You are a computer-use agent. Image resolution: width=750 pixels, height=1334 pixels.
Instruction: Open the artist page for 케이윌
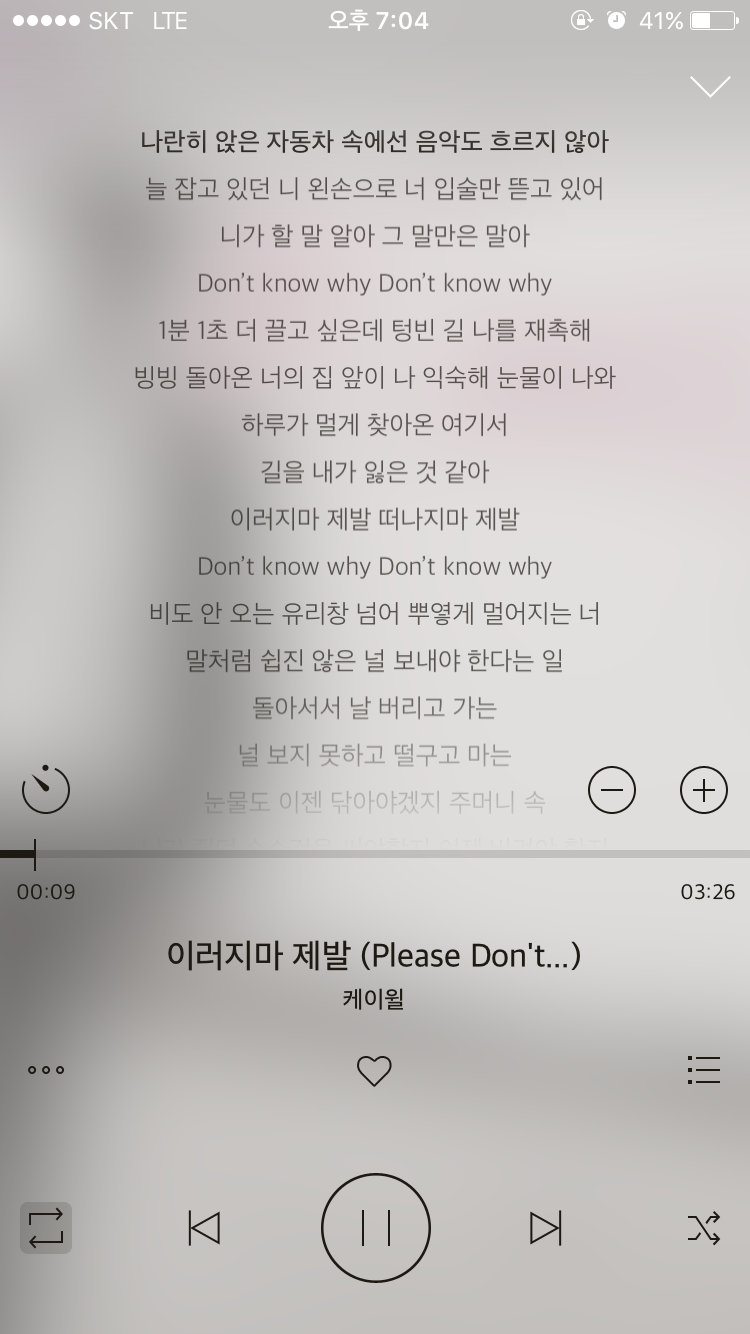pos(374,1000)
